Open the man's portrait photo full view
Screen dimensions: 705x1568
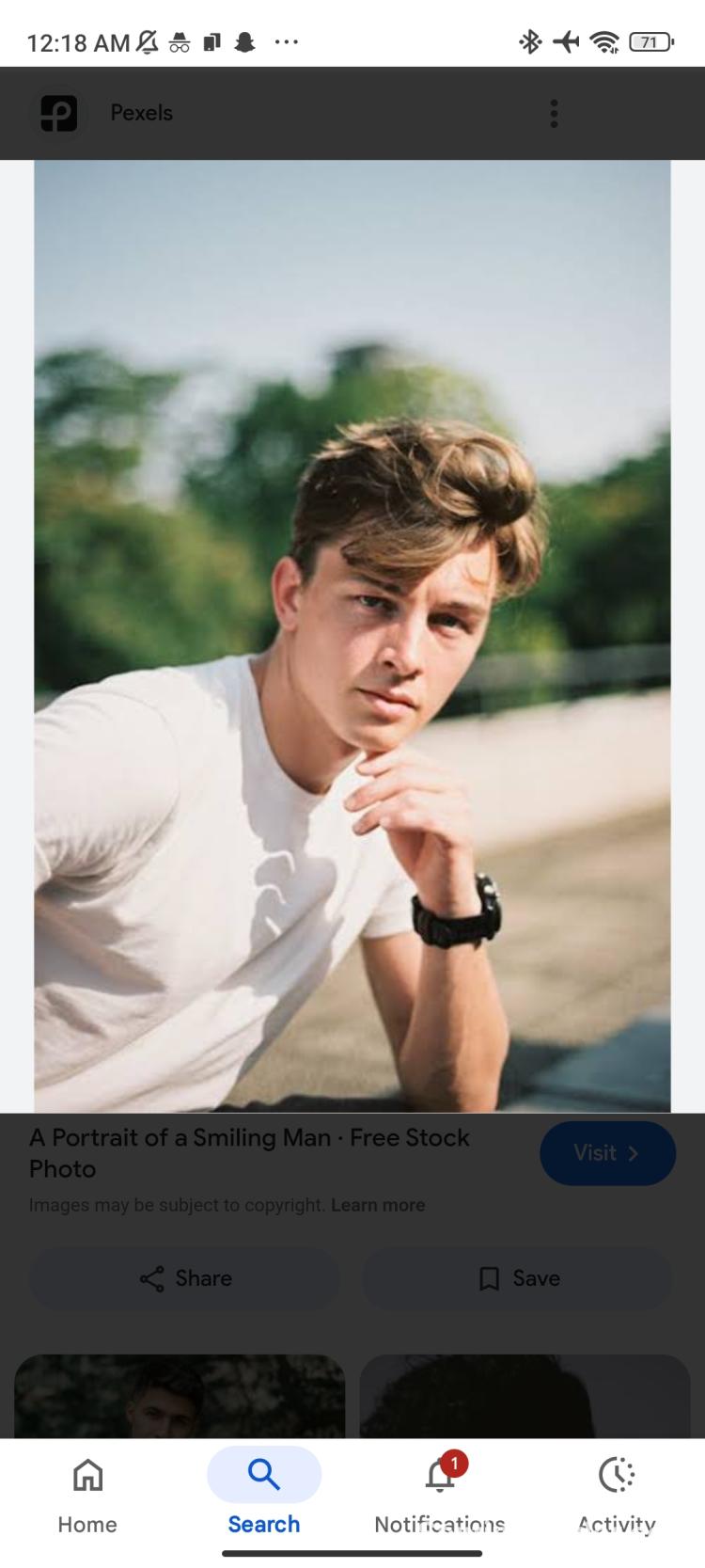pyautogui.click(x=352, y=636)
